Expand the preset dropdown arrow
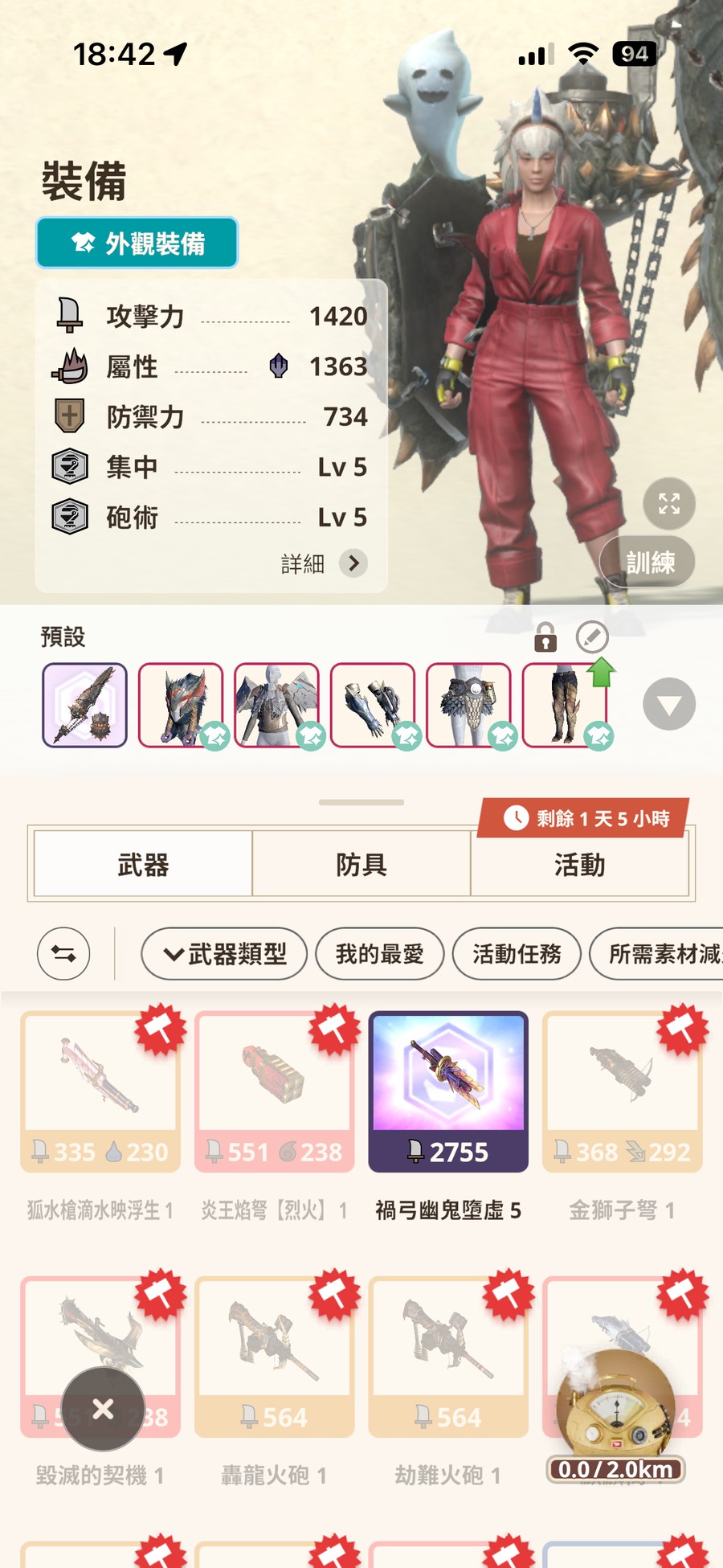723x1568 pixels. point(668,704)
